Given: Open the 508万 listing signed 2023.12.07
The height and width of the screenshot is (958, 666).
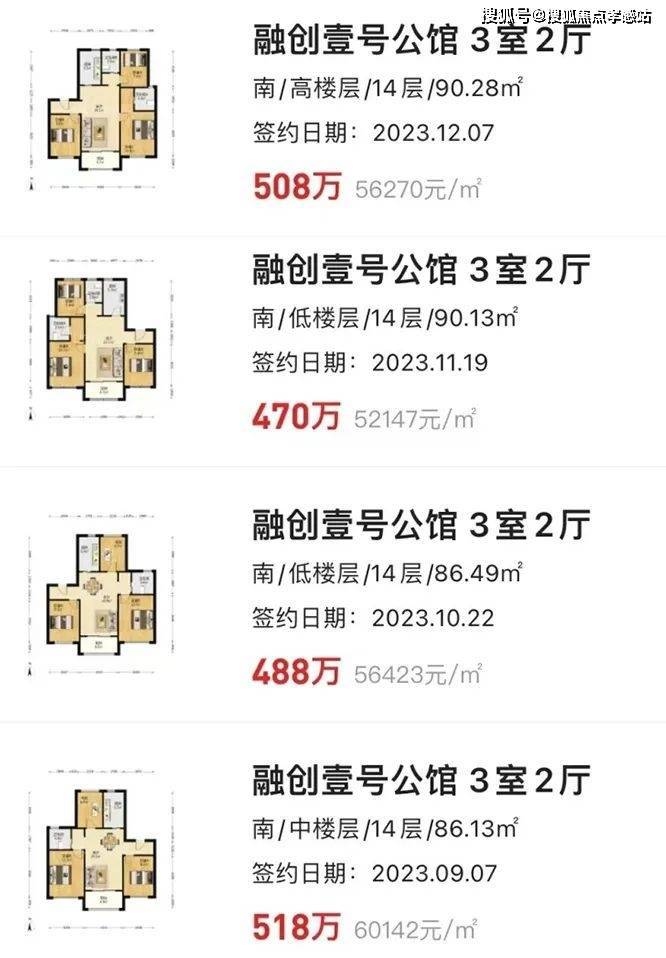Looking at the screenshot, I should point(420,43).
